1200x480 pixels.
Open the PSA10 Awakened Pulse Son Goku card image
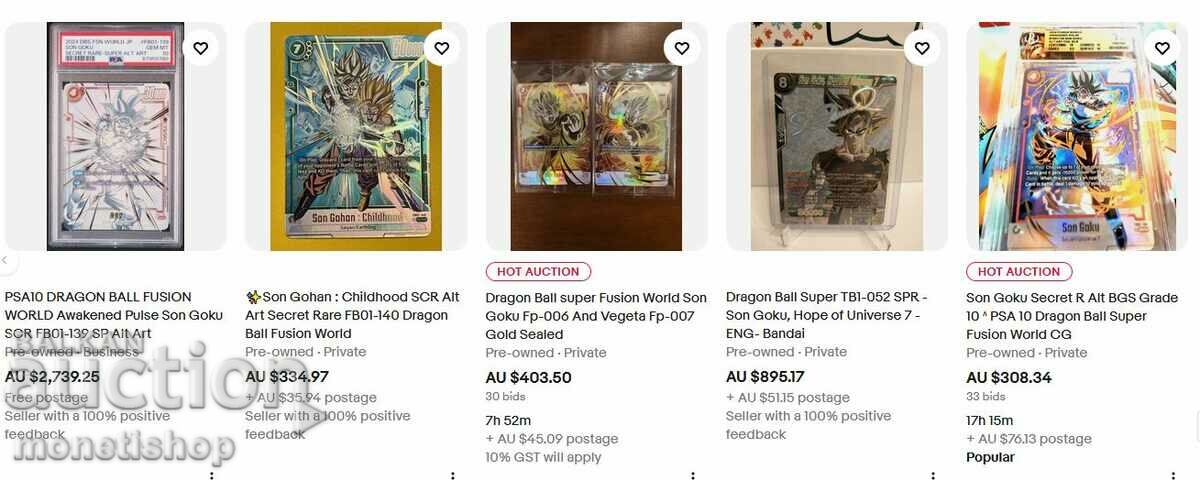[x=115, y=137]
